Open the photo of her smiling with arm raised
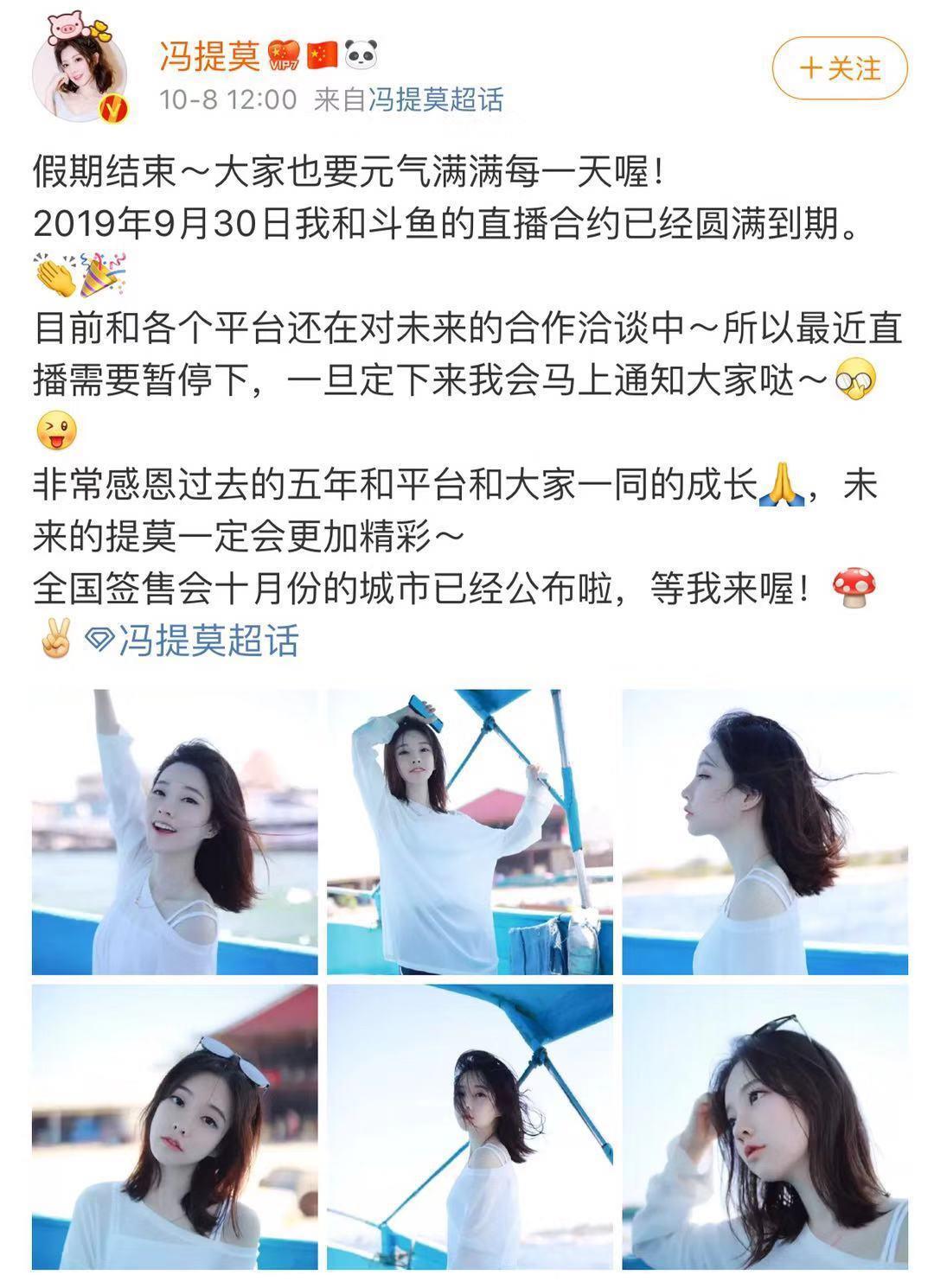Image resolution: width=934 pixels, height=1288 pixels. click(175, 832)
